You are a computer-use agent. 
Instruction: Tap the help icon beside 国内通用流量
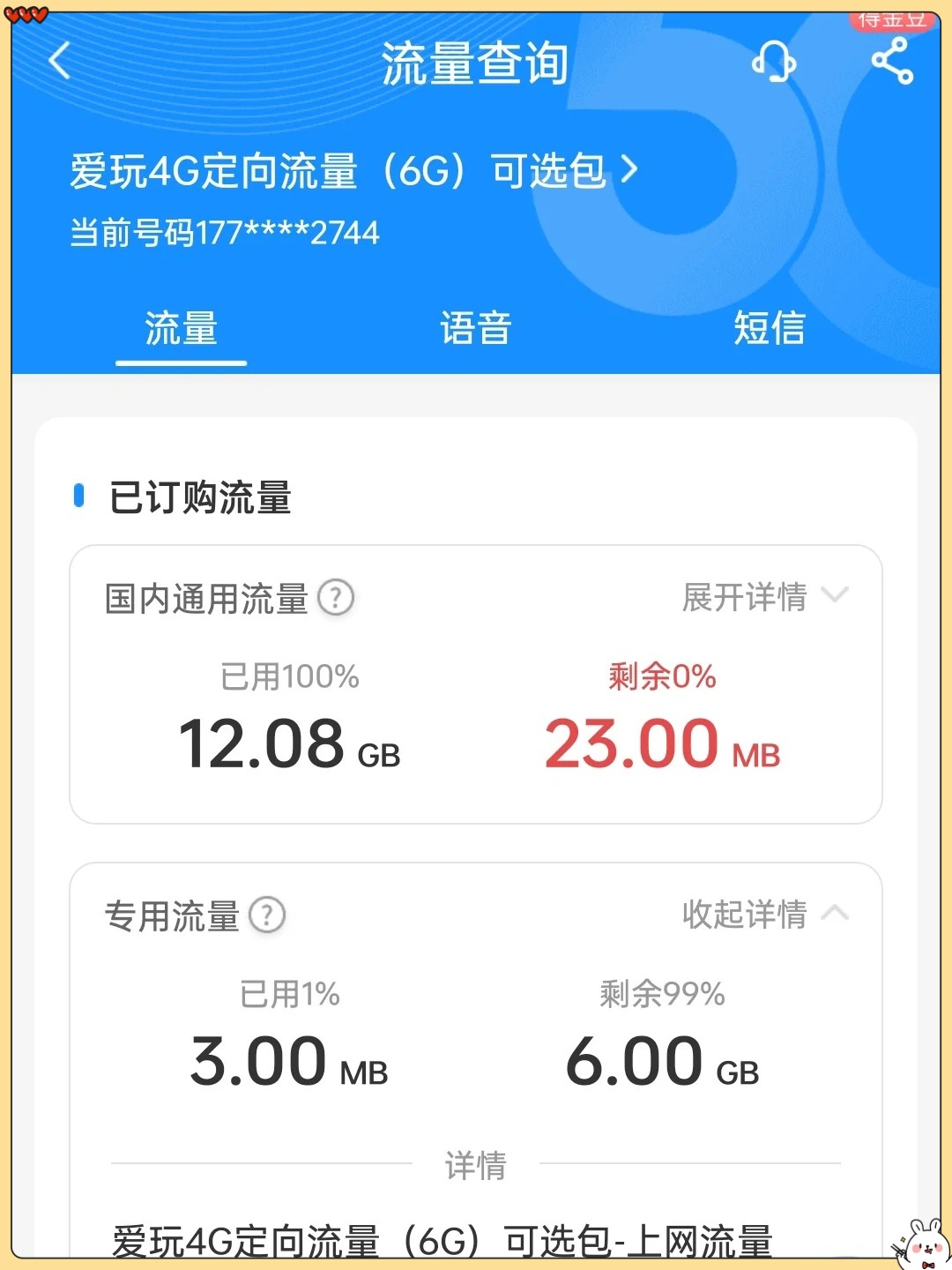pyautogui.click(x=333, y=598)
